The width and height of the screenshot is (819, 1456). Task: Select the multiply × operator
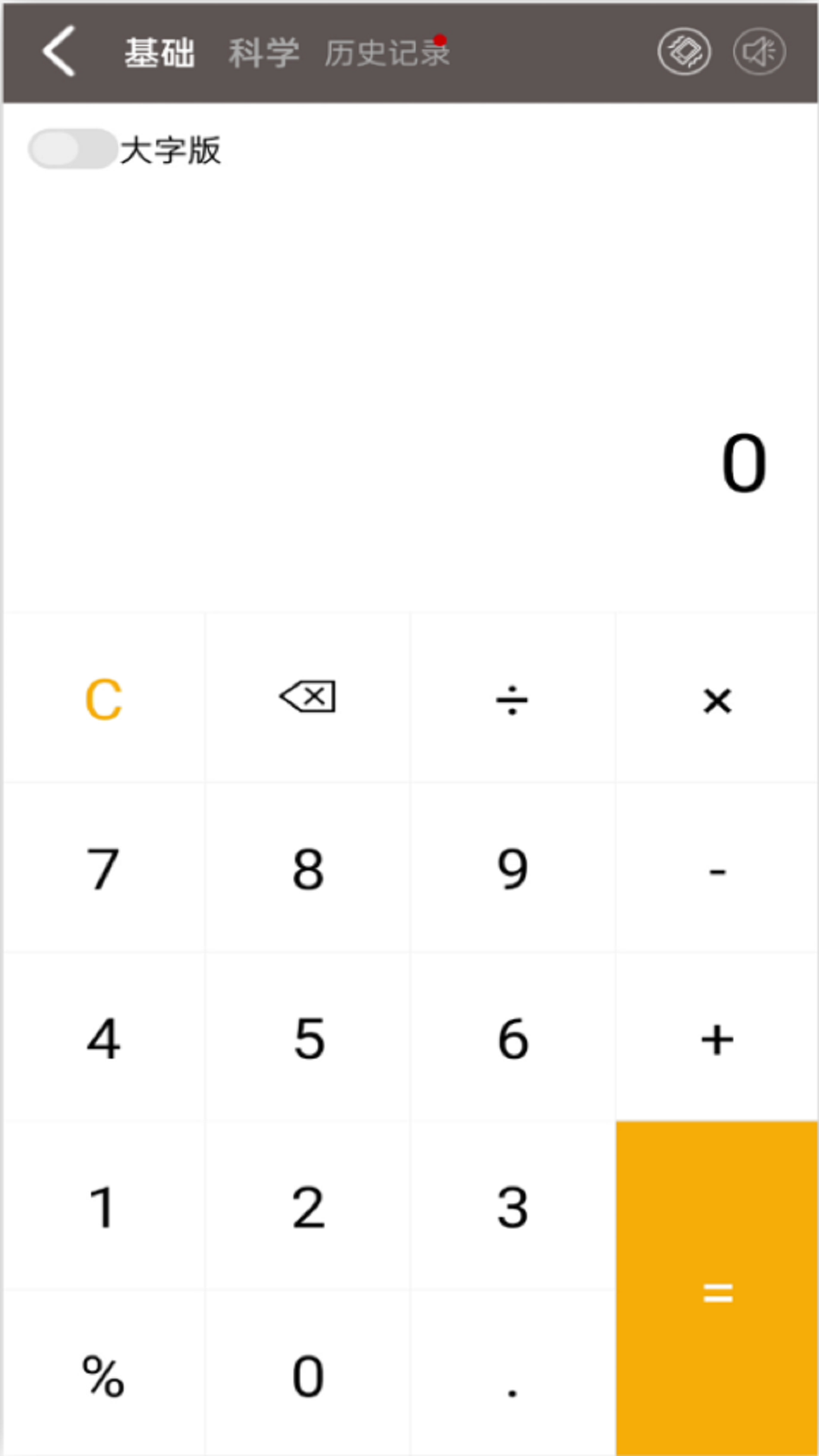pos(717,699)
